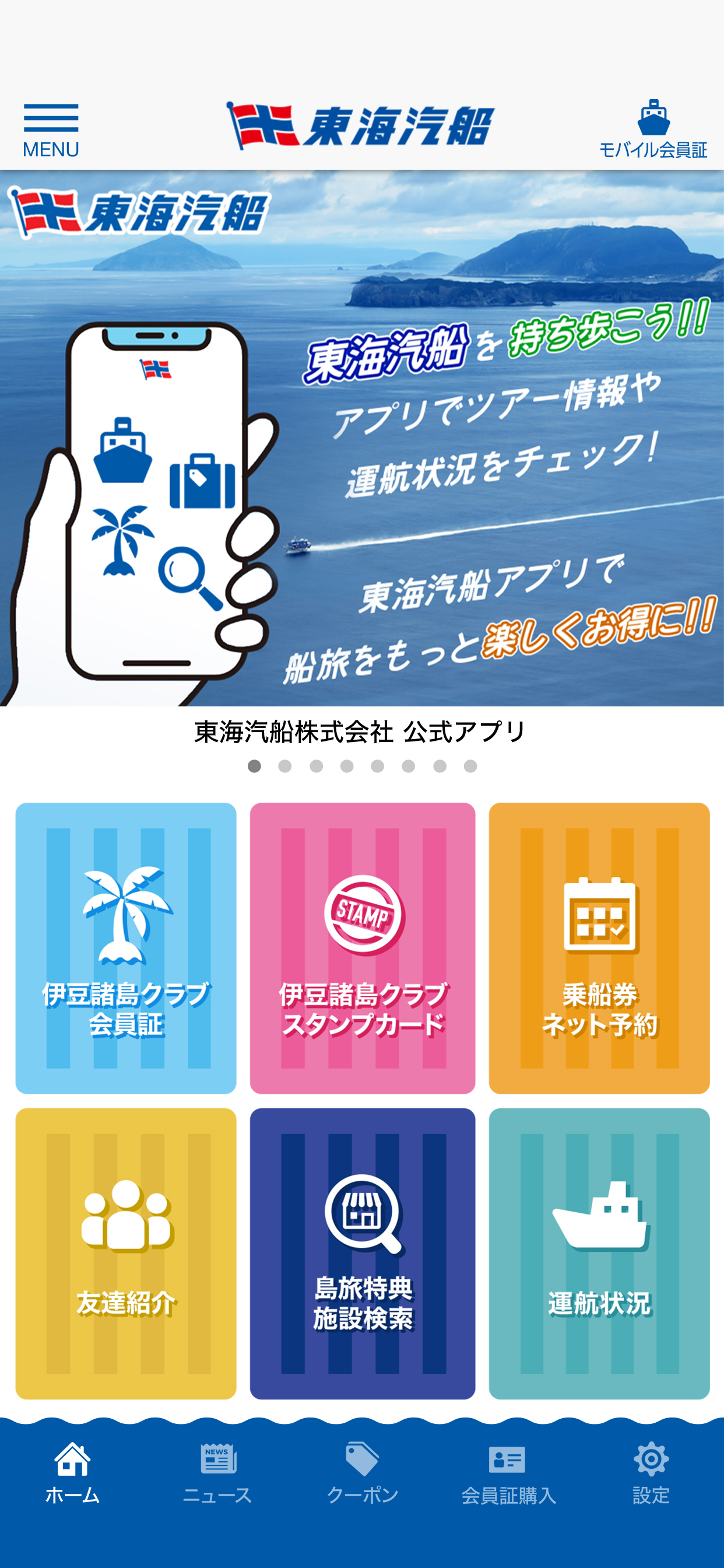
Task: Open the MENU drawer button
Action: 51,130
